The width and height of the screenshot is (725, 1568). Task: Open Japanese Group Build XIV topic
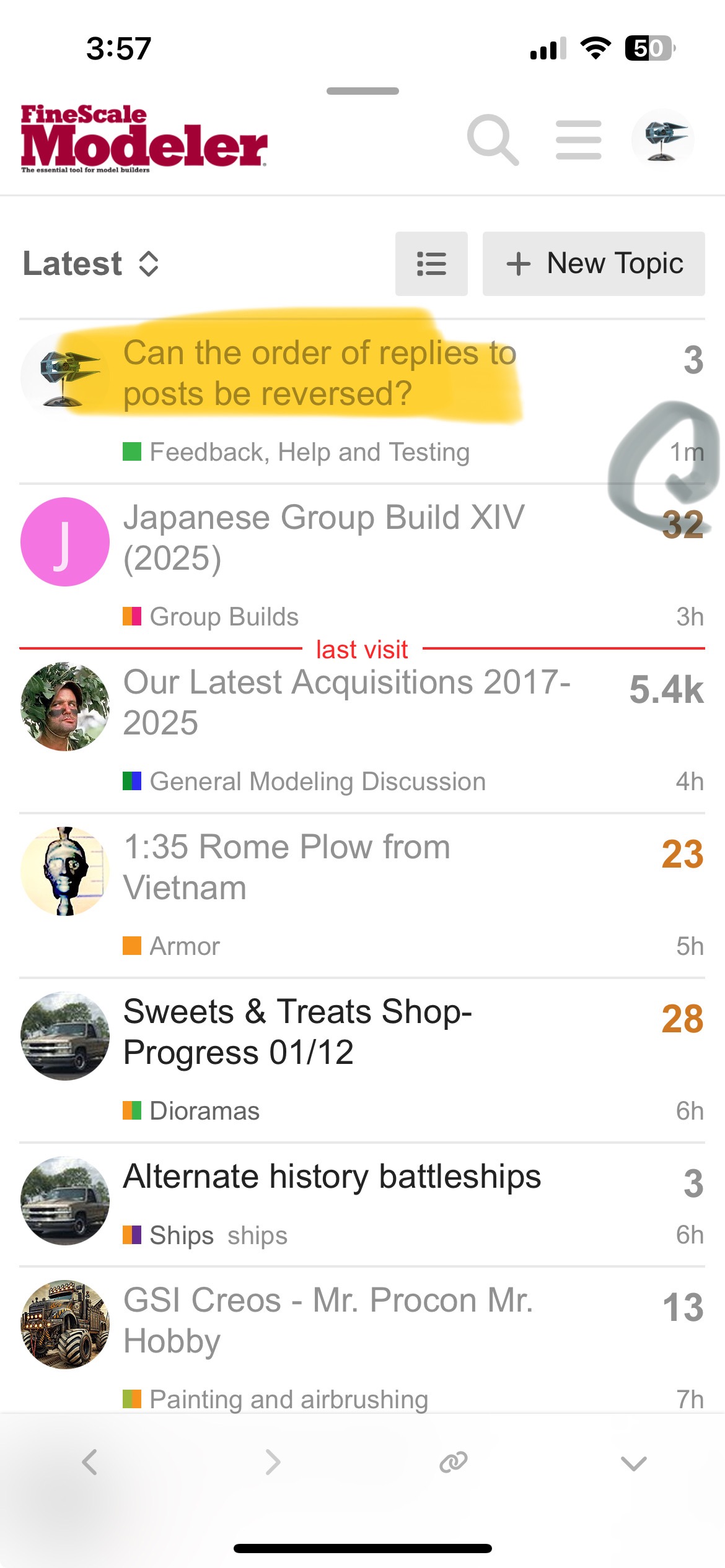click(323, 538)
